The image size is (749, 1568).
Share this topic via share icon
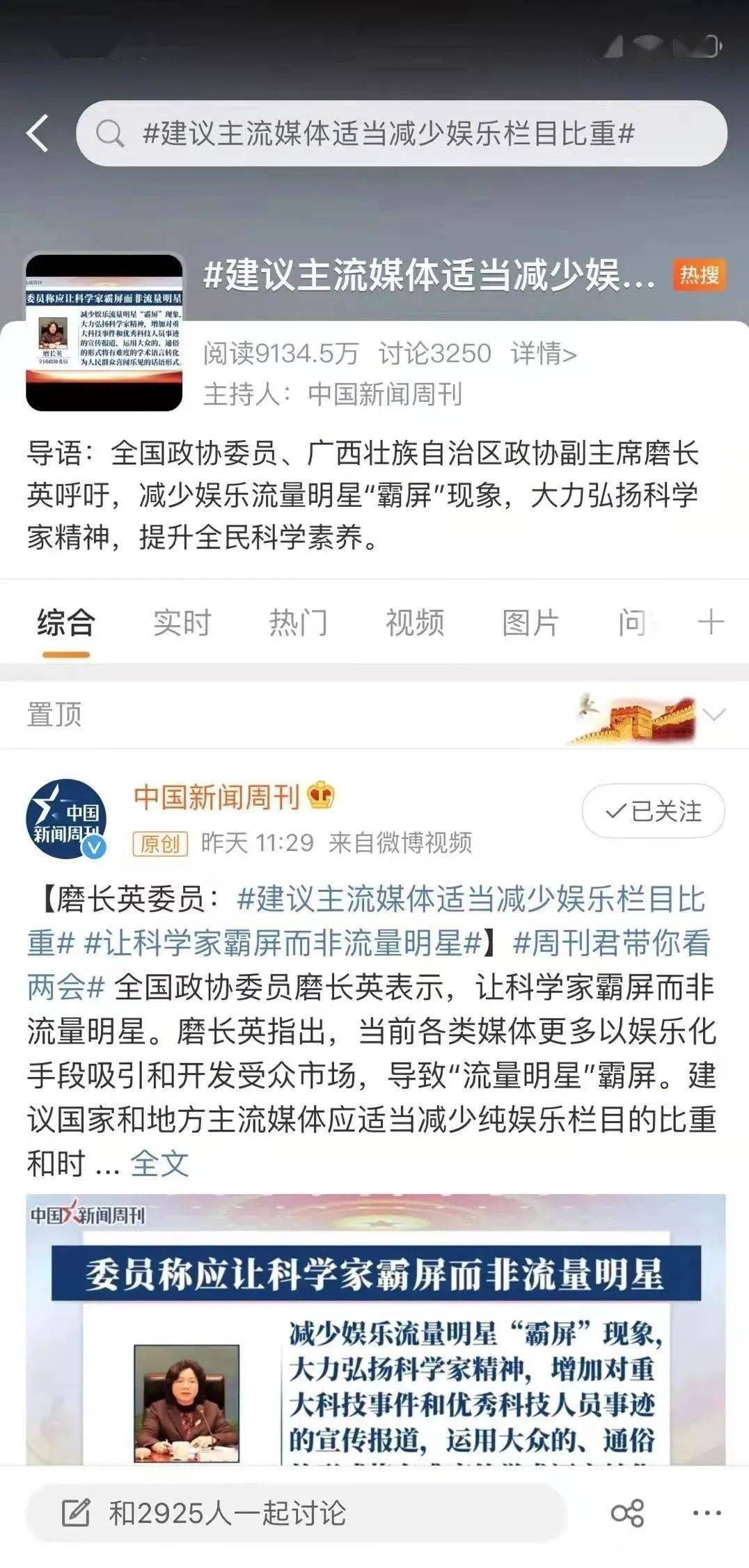627,1514
